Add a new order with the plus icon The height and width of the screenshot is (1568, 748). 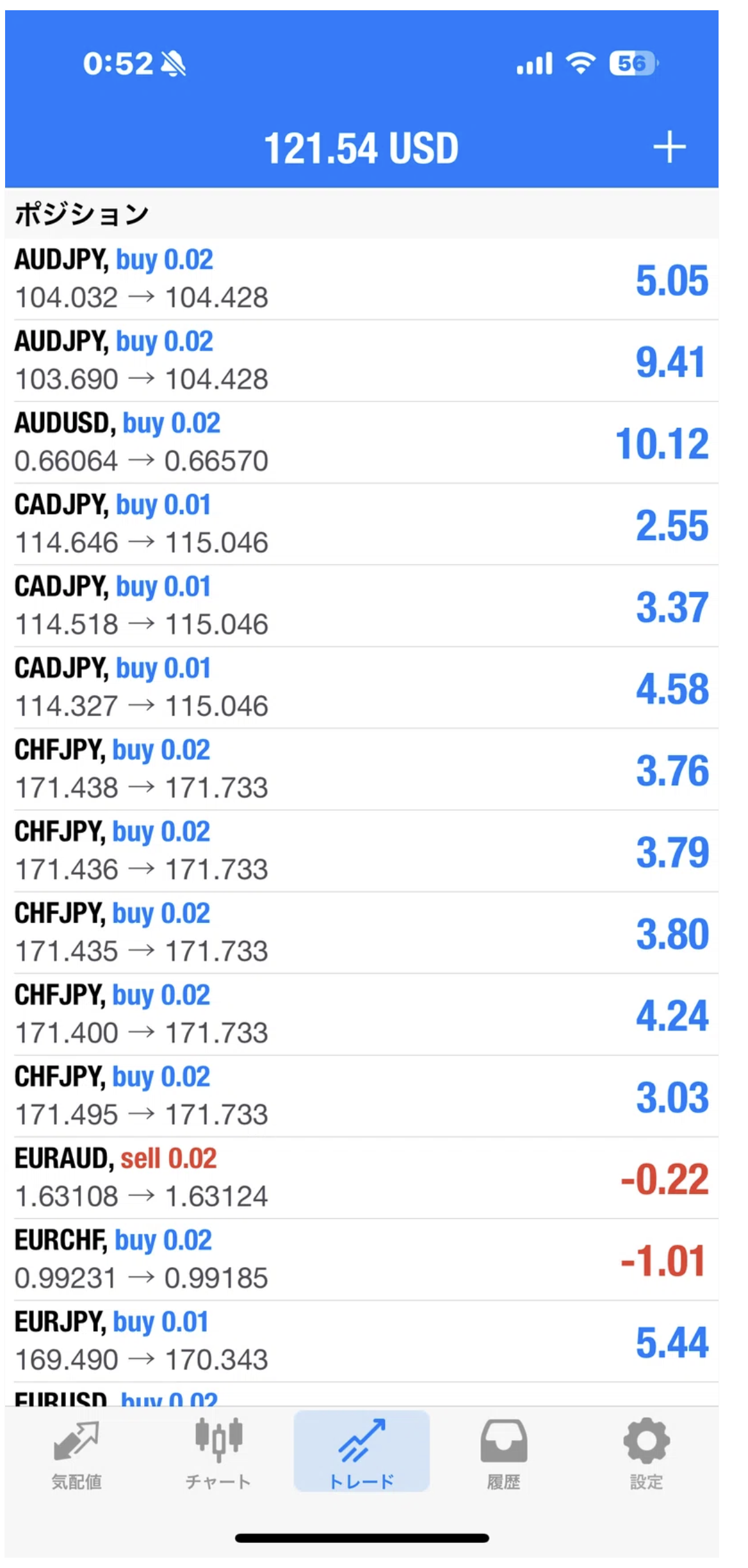pos(669,147)
